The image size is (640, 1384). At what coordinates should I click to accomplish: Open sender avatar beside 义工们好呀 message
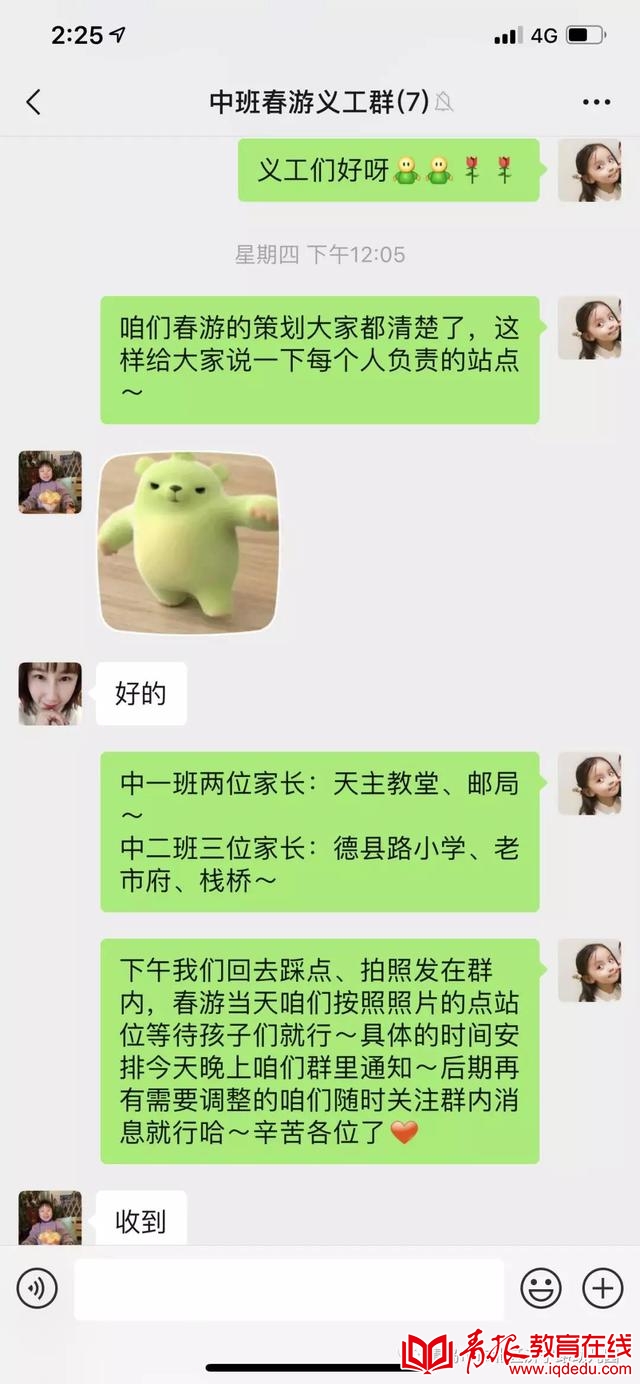click(x=589, y=171)
